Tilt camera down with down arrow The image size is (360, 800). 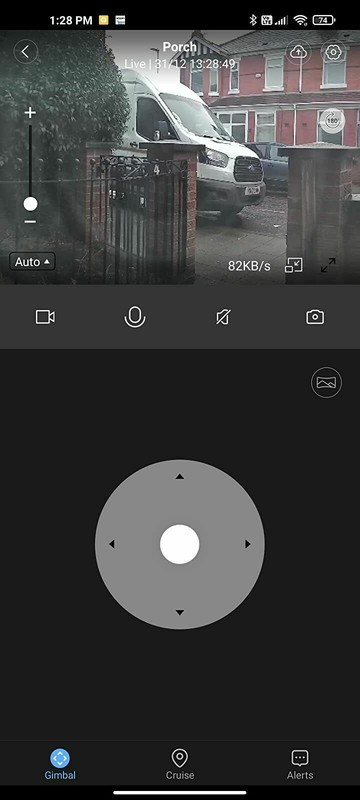click(179, 612)
